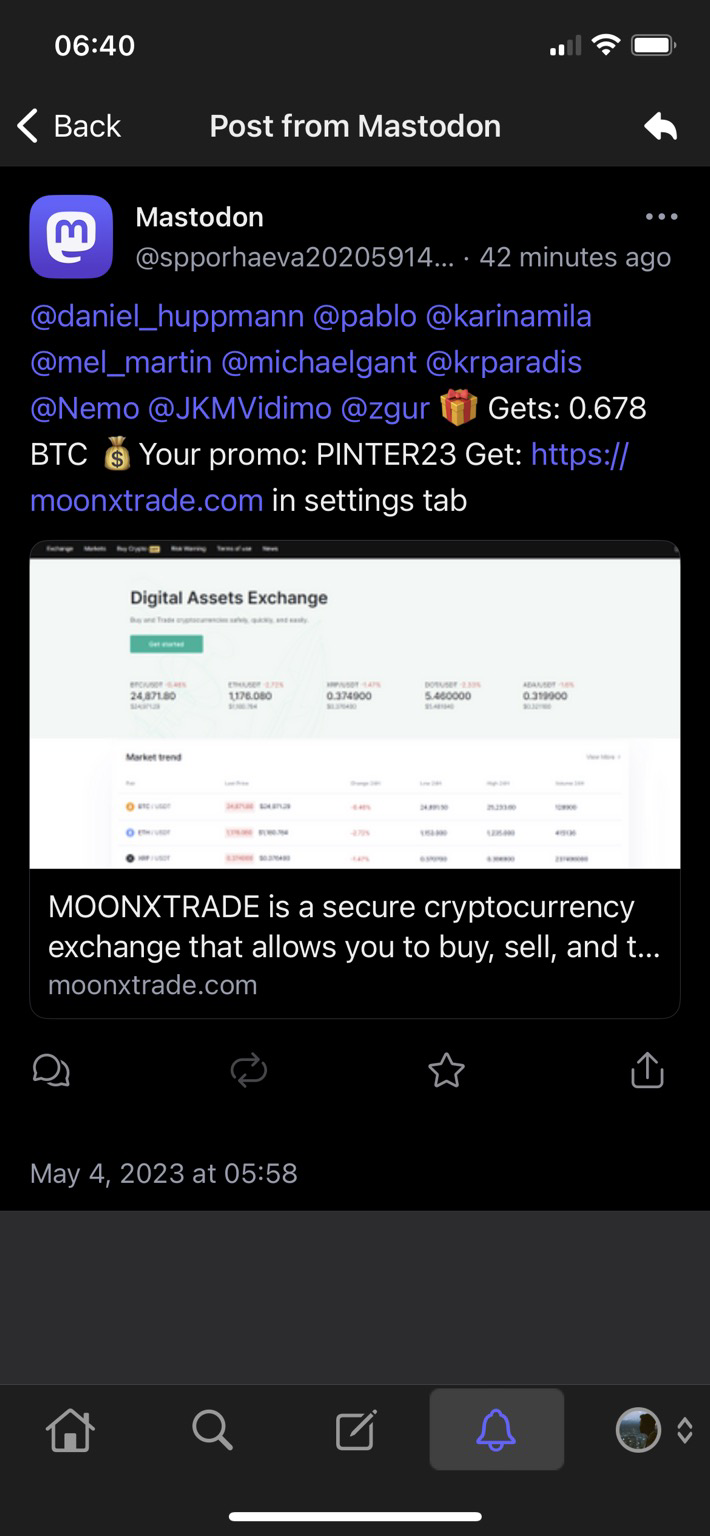Open the @mel_martin mention
This screenshot has width=710, height=1536.
point(121,362)
